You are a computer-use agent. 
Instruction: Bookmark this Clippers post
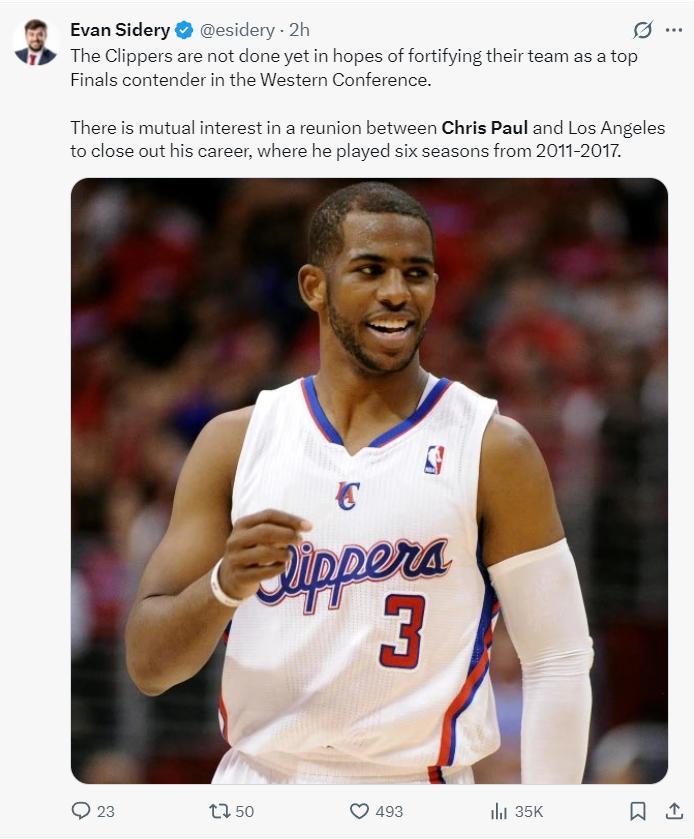637,811
